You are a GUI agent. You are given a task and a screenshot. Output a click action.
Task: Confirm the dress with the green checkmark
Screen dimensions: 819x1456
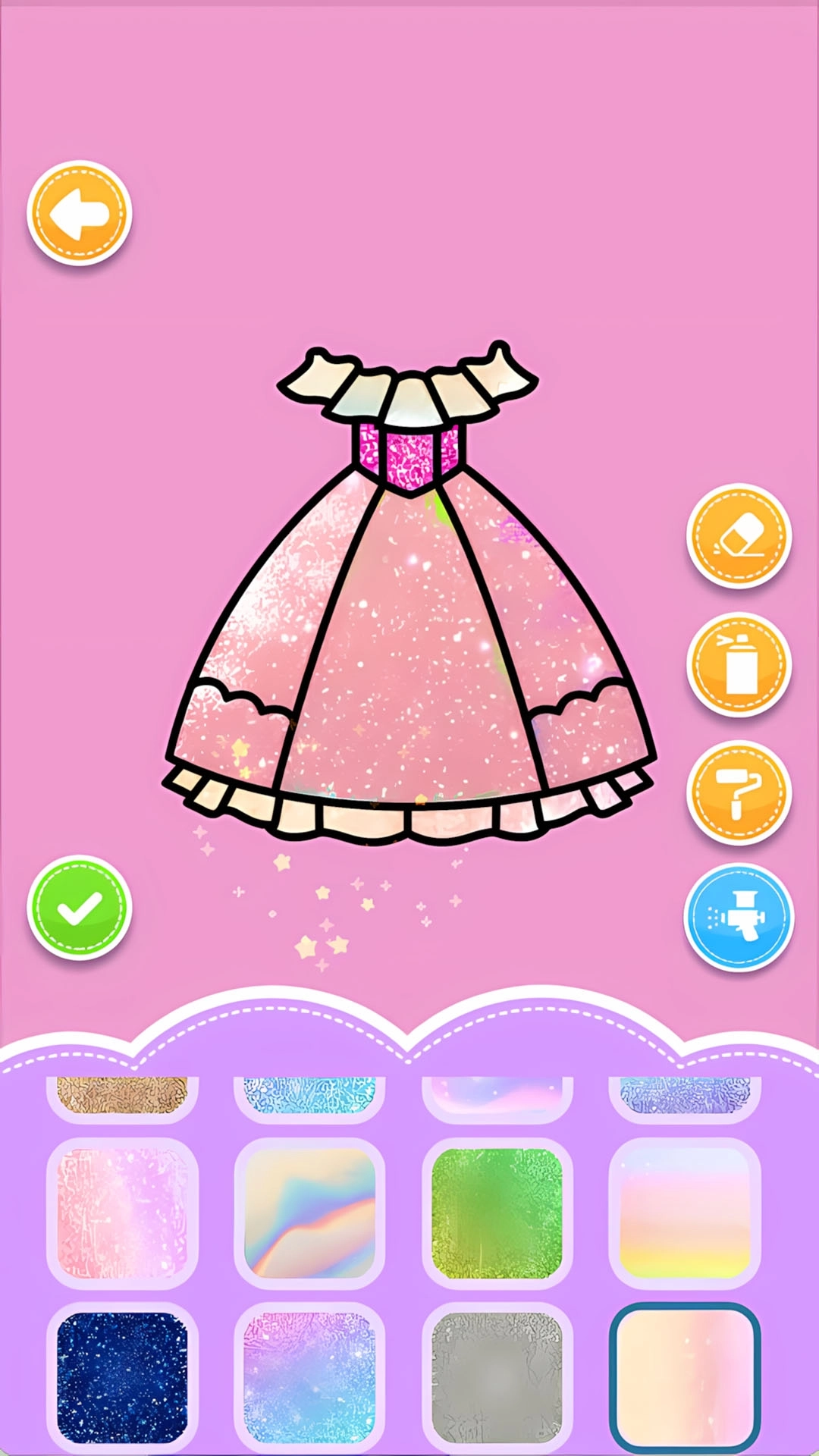click(80, 908)
